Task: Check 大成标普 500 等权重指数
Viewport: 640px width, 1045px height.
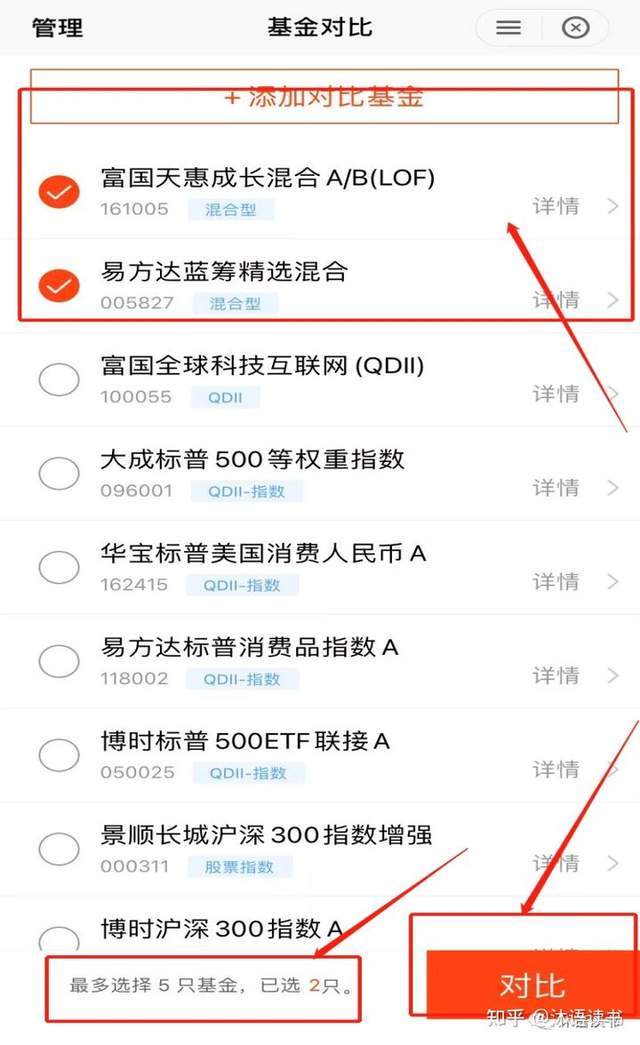Action: click(59, 474)
